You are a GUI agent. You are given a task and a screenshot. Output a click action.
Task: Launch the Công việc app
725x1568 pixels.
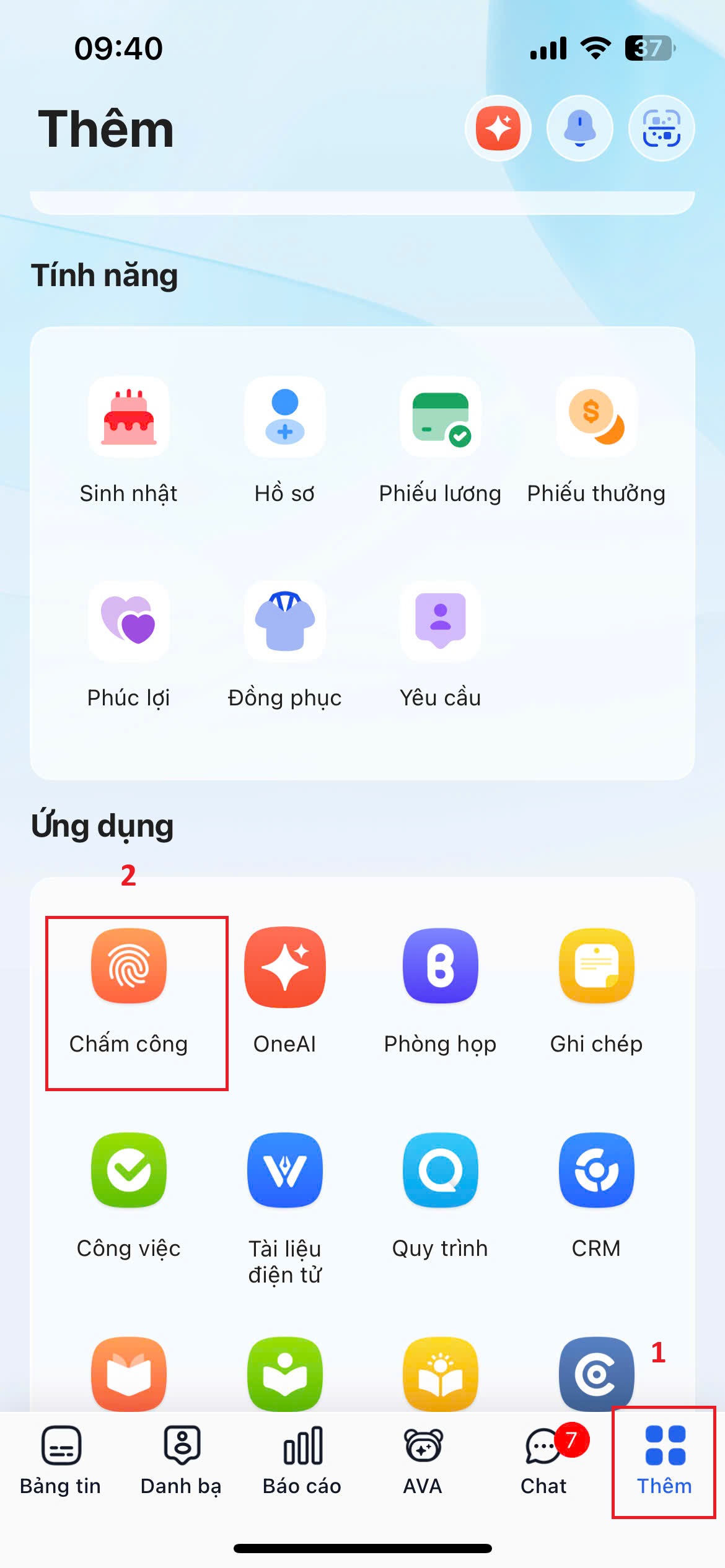pos(129,1170)
